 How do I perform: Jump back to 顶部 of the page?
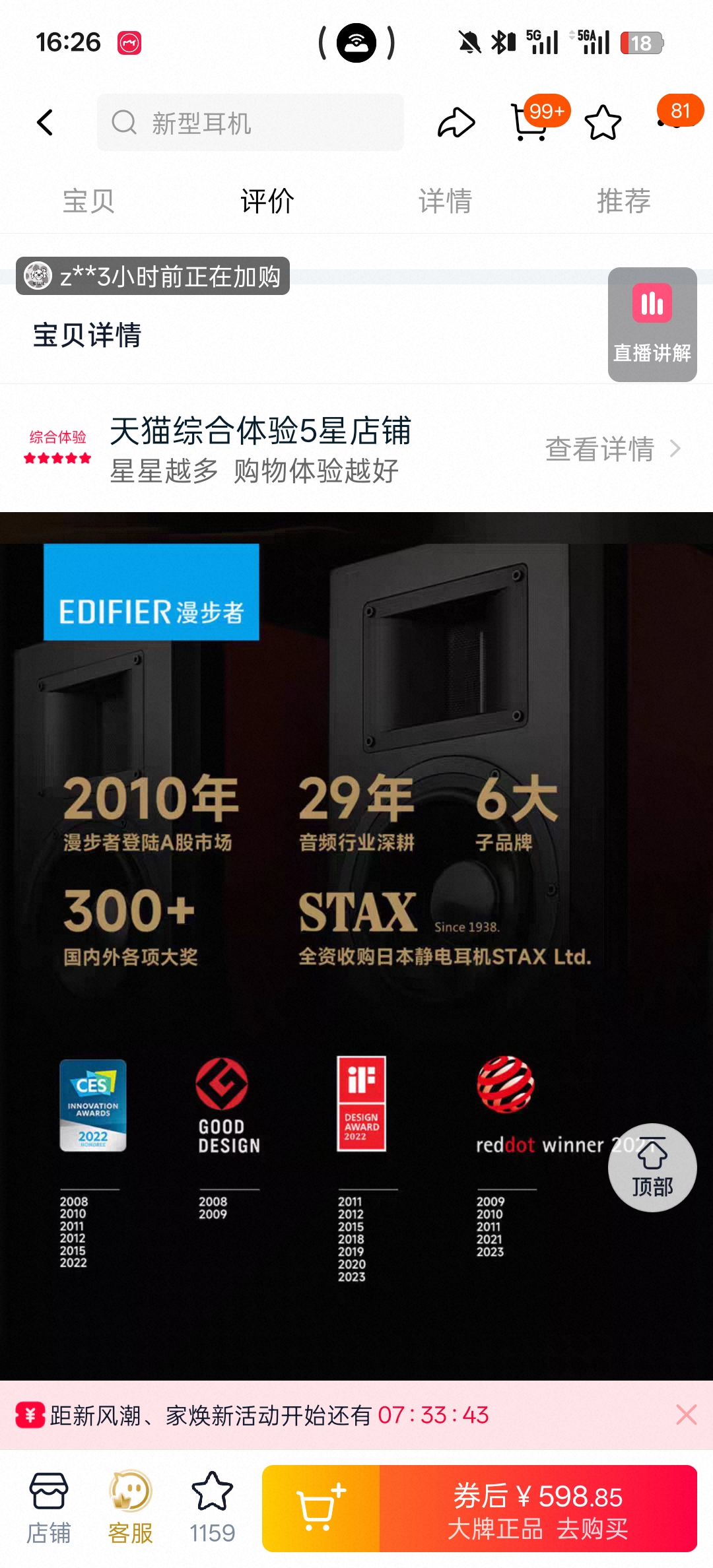652,1167
